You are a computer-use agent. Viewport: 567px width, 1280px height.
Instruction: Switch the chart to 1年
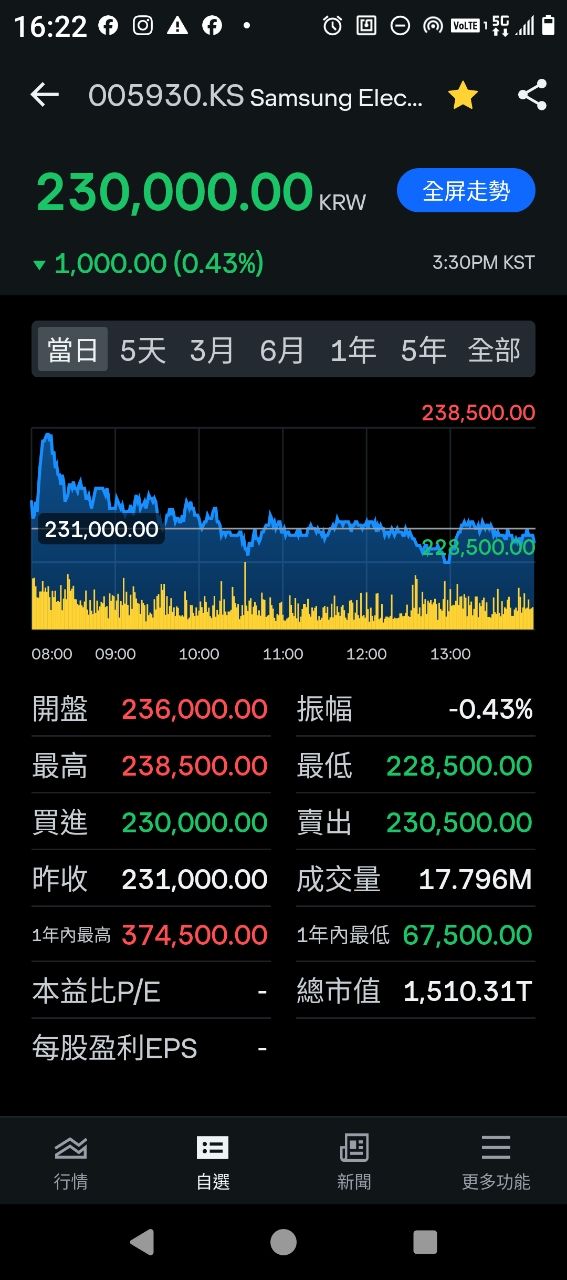(x=353, y=350)
